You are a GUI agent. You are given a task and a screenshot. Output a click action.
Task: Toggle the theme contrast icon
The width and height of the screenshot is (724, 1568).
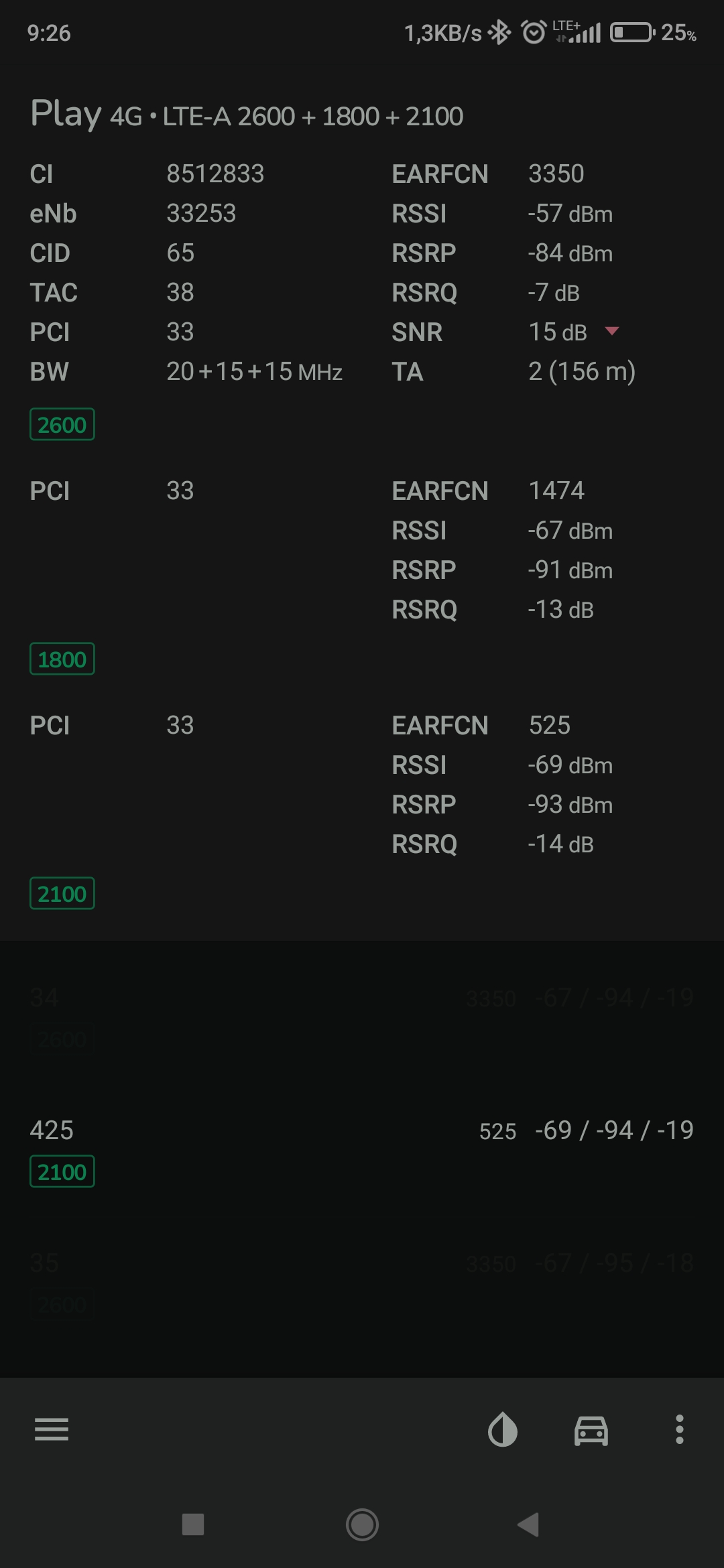[x=503, y=1430]
